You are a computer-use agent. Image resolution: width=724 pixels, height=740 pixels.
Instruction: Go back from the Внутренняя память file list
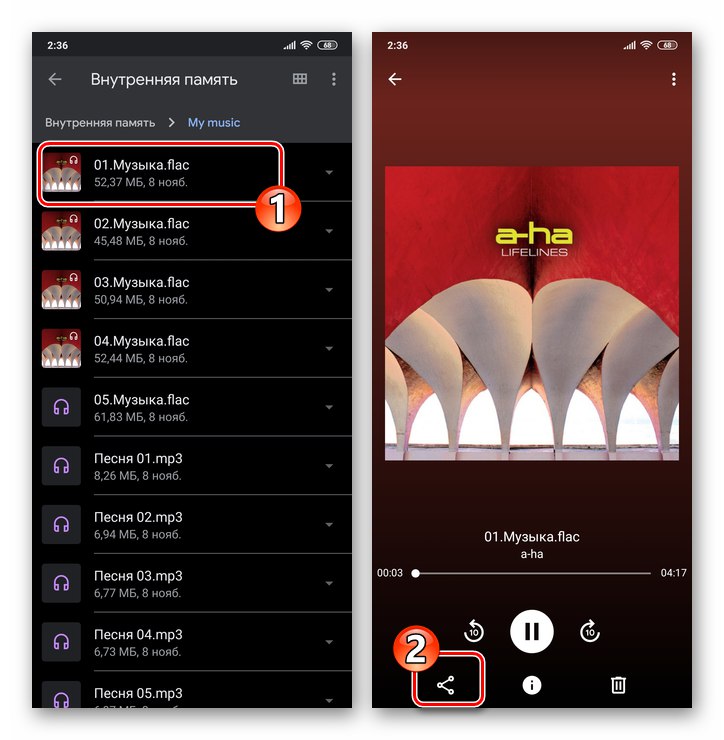point(55,79)
